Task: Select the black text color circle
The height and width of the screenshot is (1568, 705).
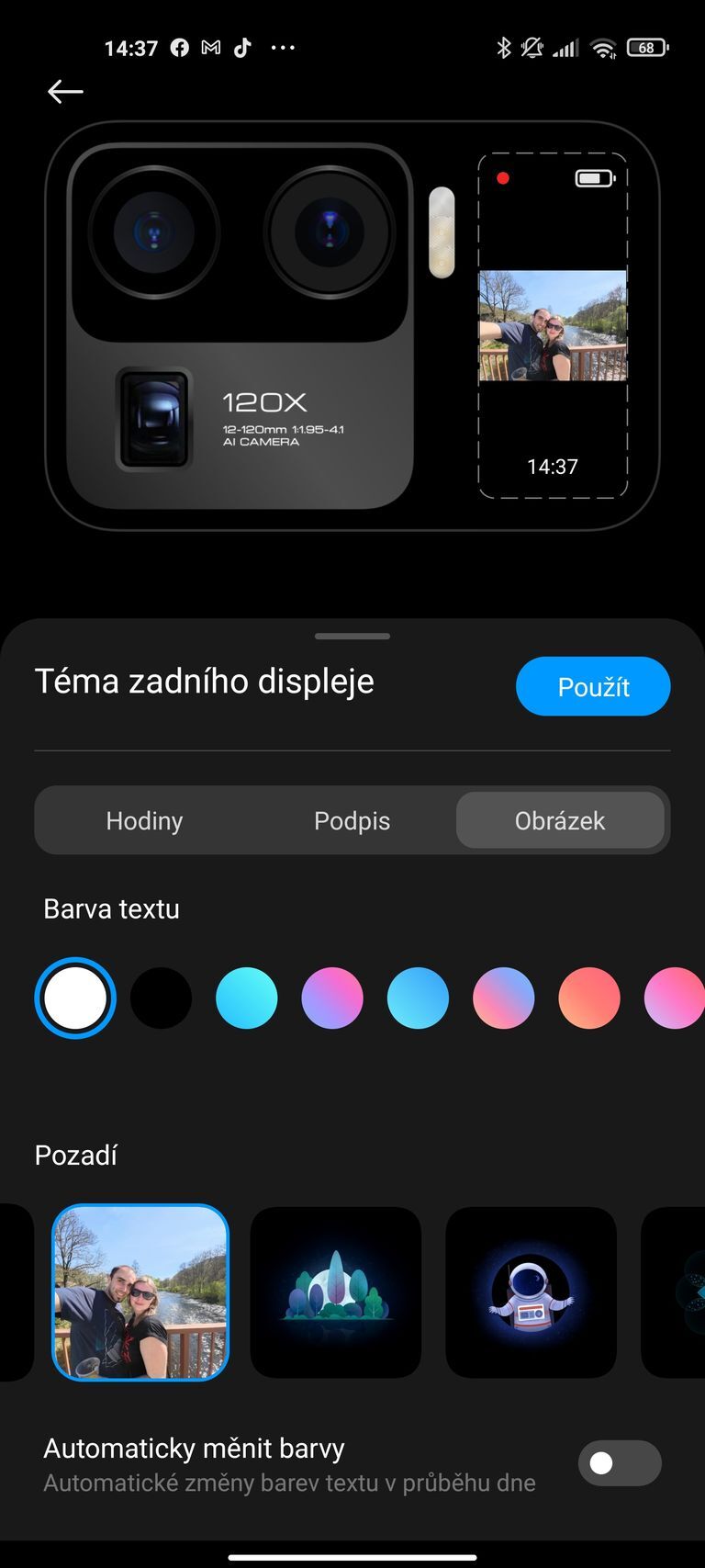Action: tap(161, 997)
